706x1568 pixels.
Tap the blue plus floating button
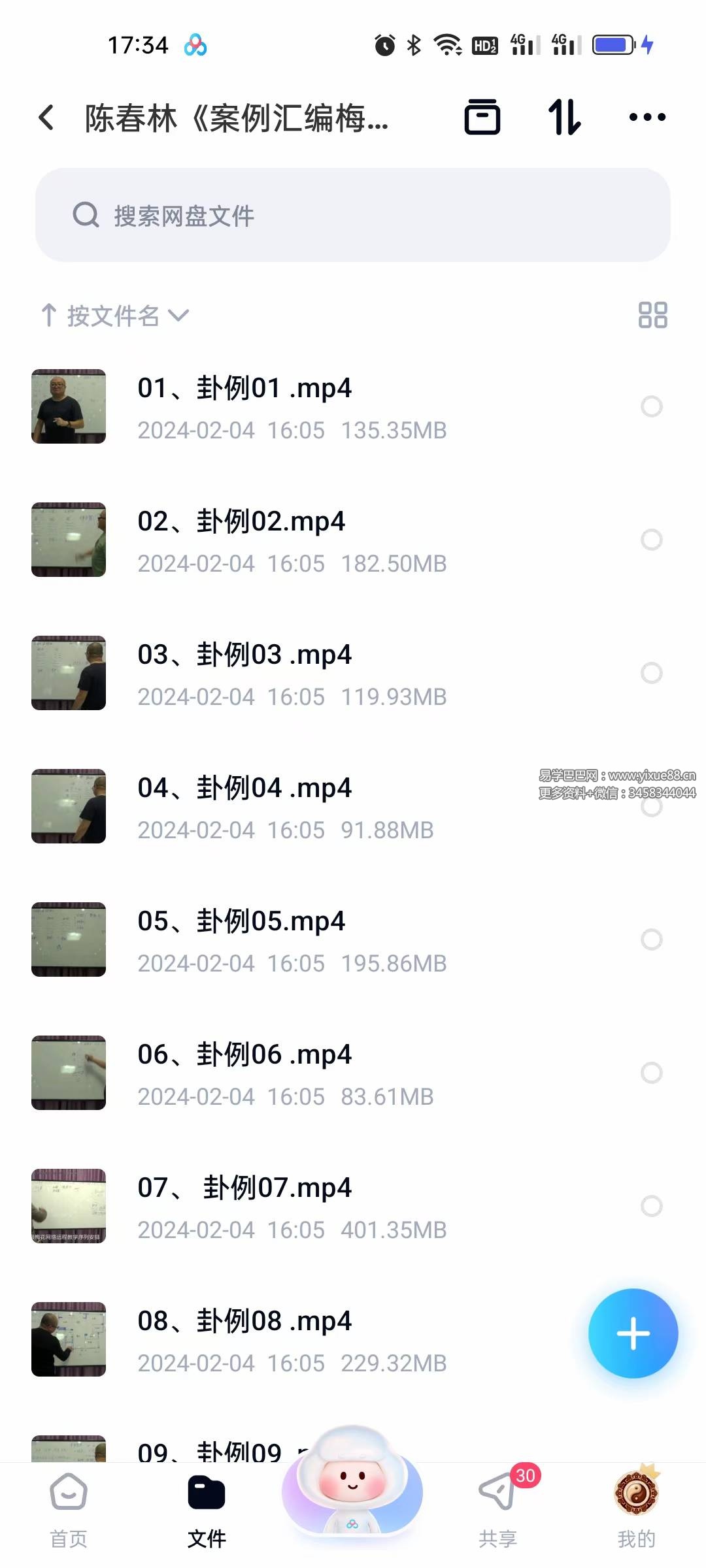point(633,1333)
